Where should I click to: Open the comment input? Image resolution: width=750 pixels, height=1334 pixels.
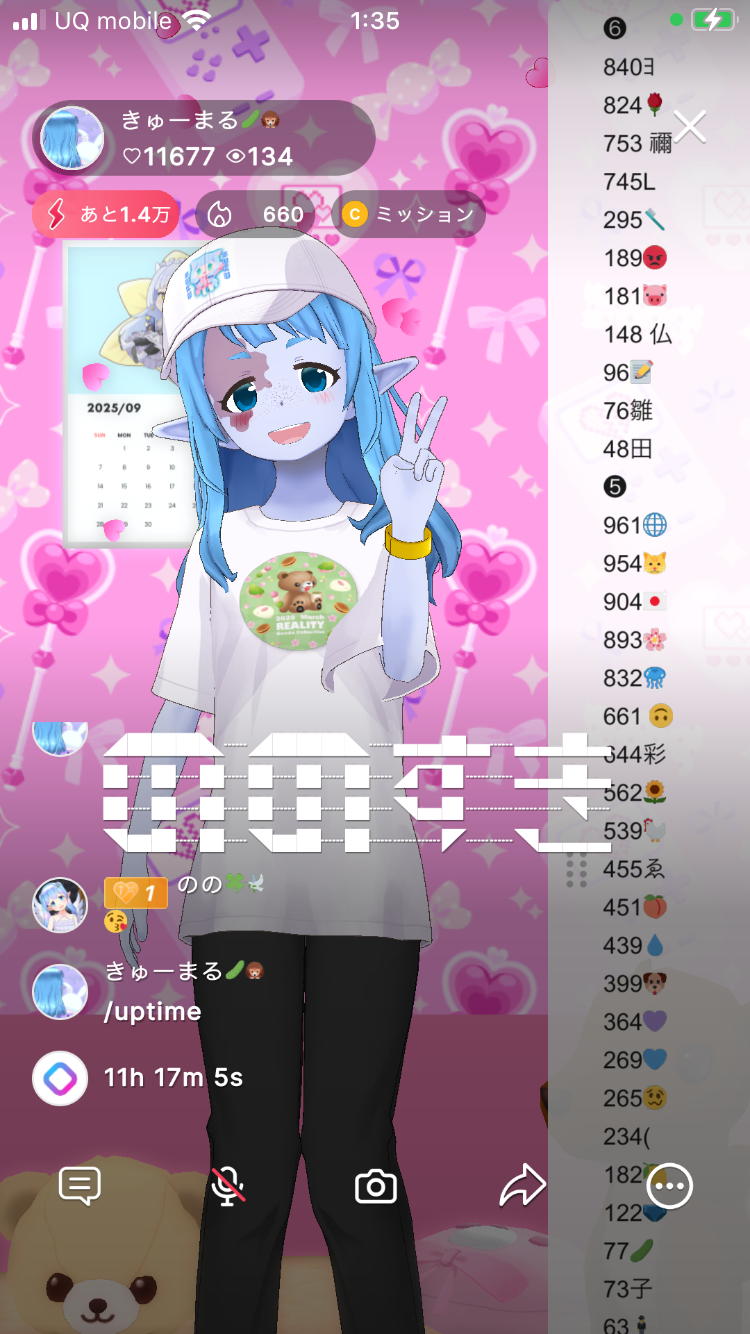[80, 1186]
